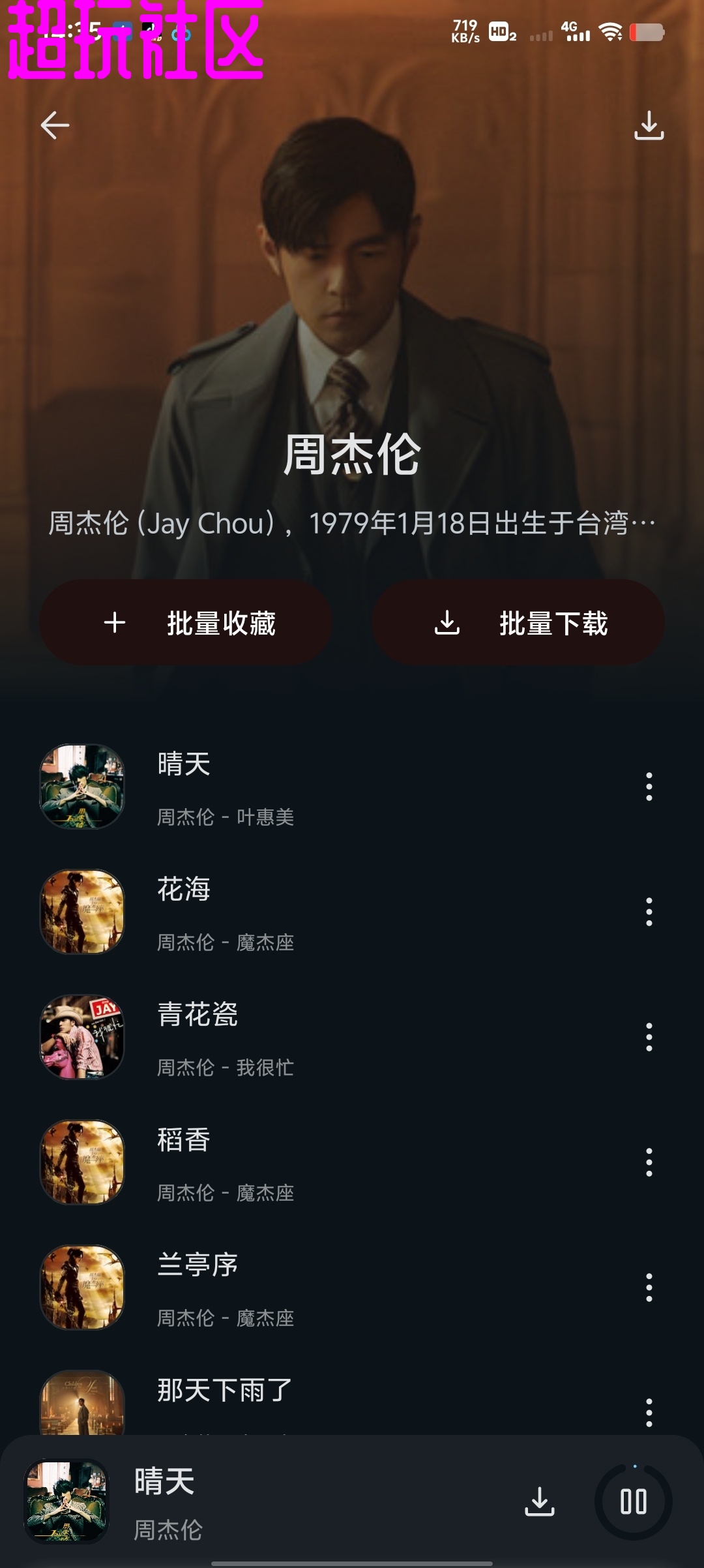Tap the 批量收藏 button

186,622
